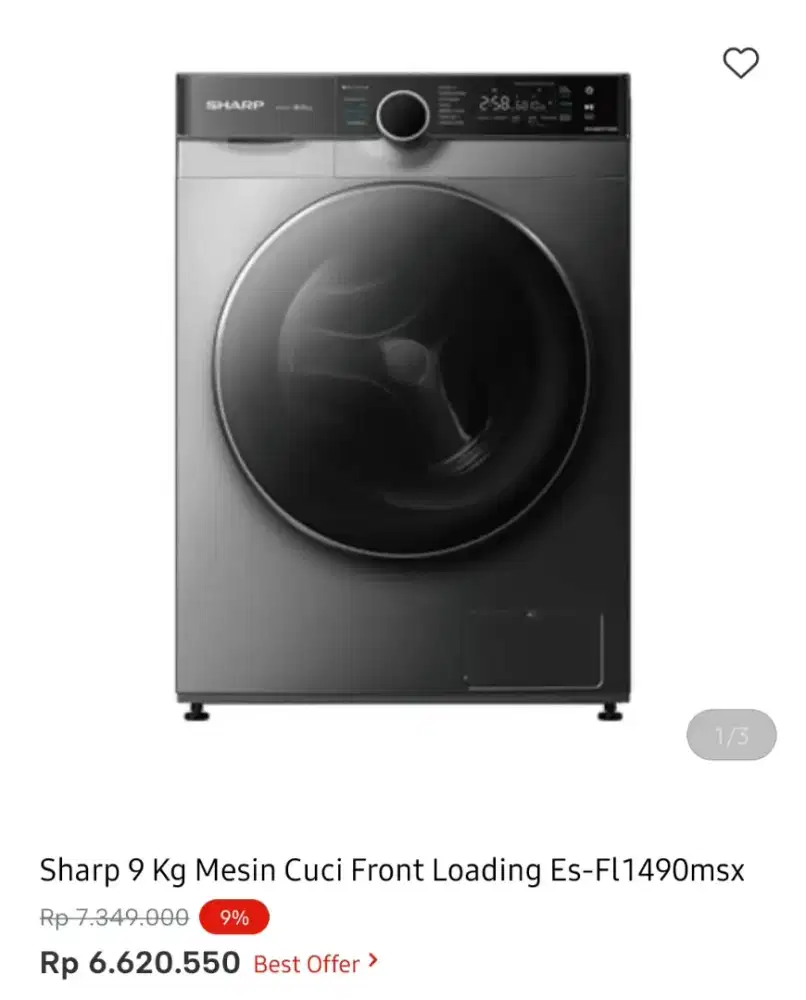Tap the heart icon to favorite this product

pyautogui.click(x=740, y=64)
